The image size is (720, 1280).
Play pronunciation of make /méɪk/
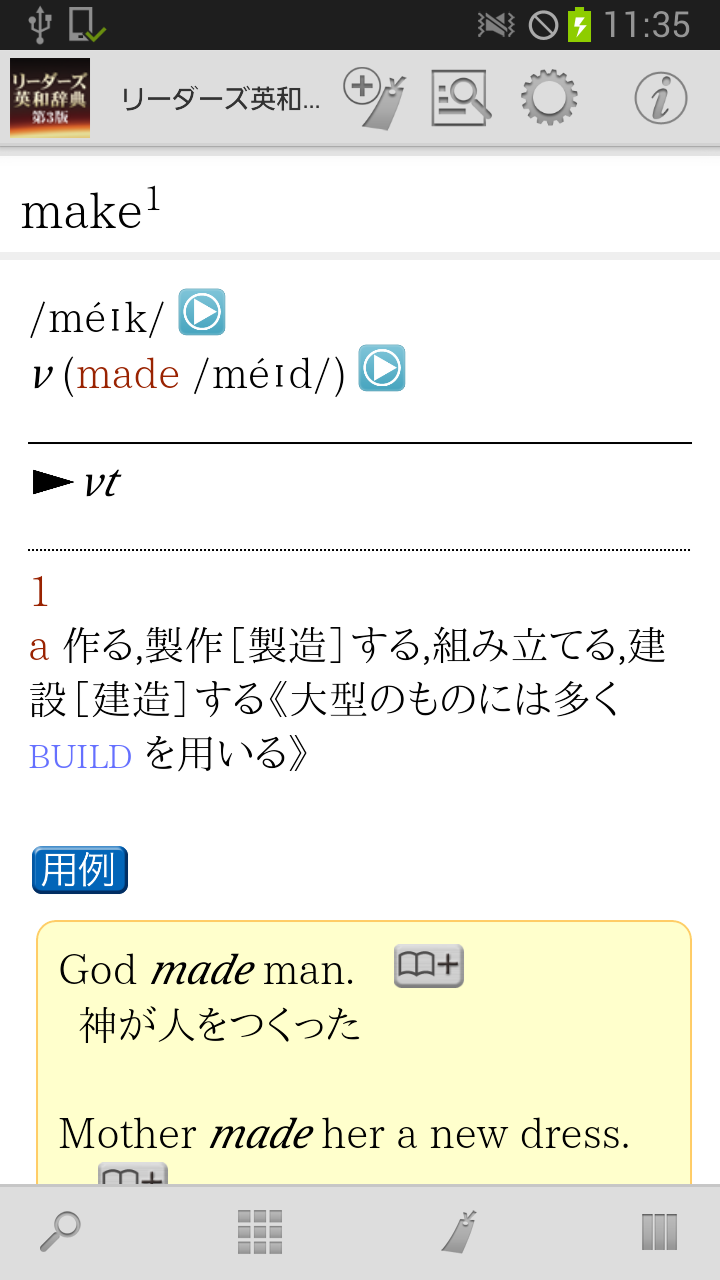point(202,312)
